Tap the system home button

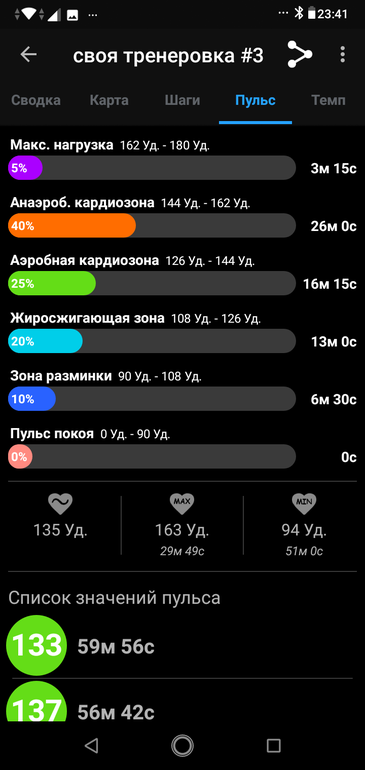point(182,745)
